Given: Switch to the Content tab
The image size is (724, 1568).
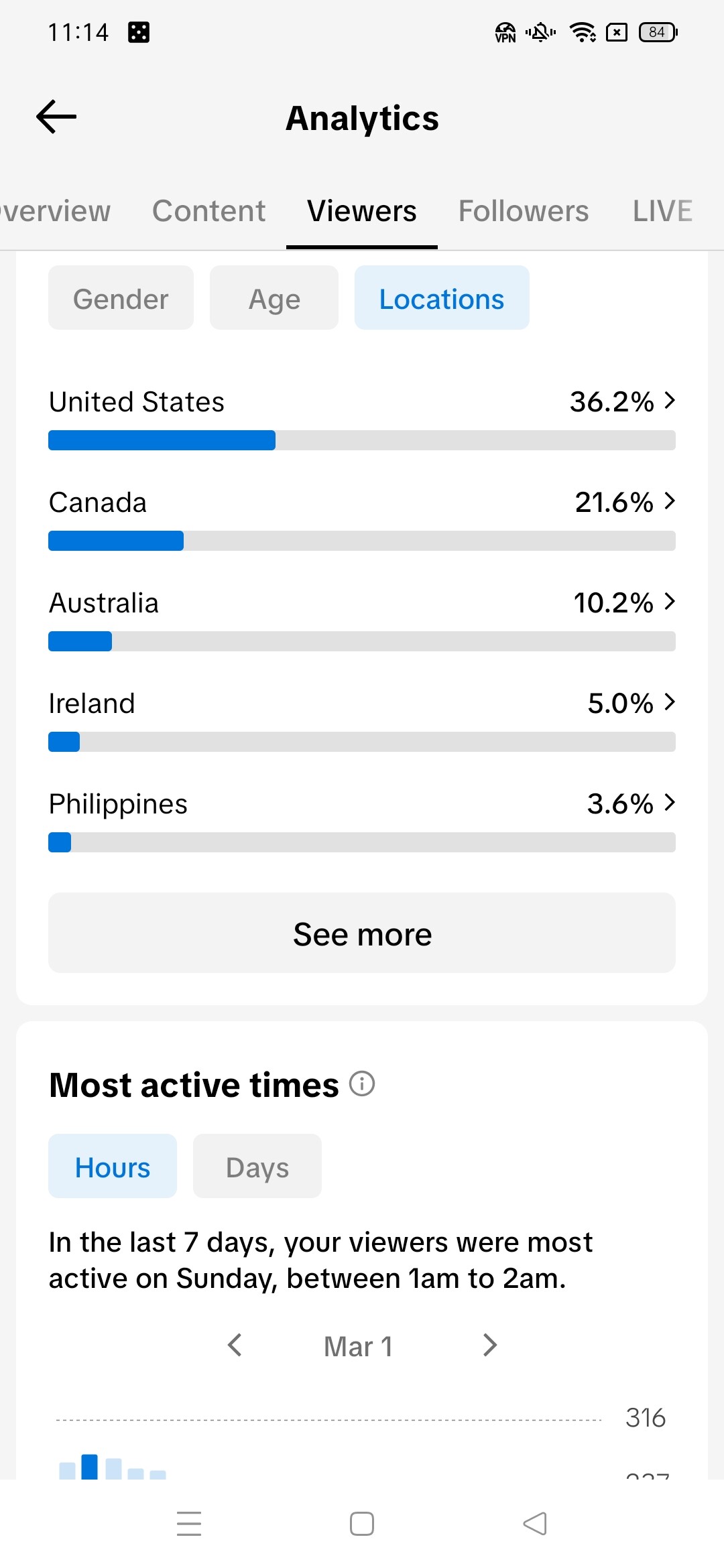Looking at the screenshot, I should coord(208,211).
